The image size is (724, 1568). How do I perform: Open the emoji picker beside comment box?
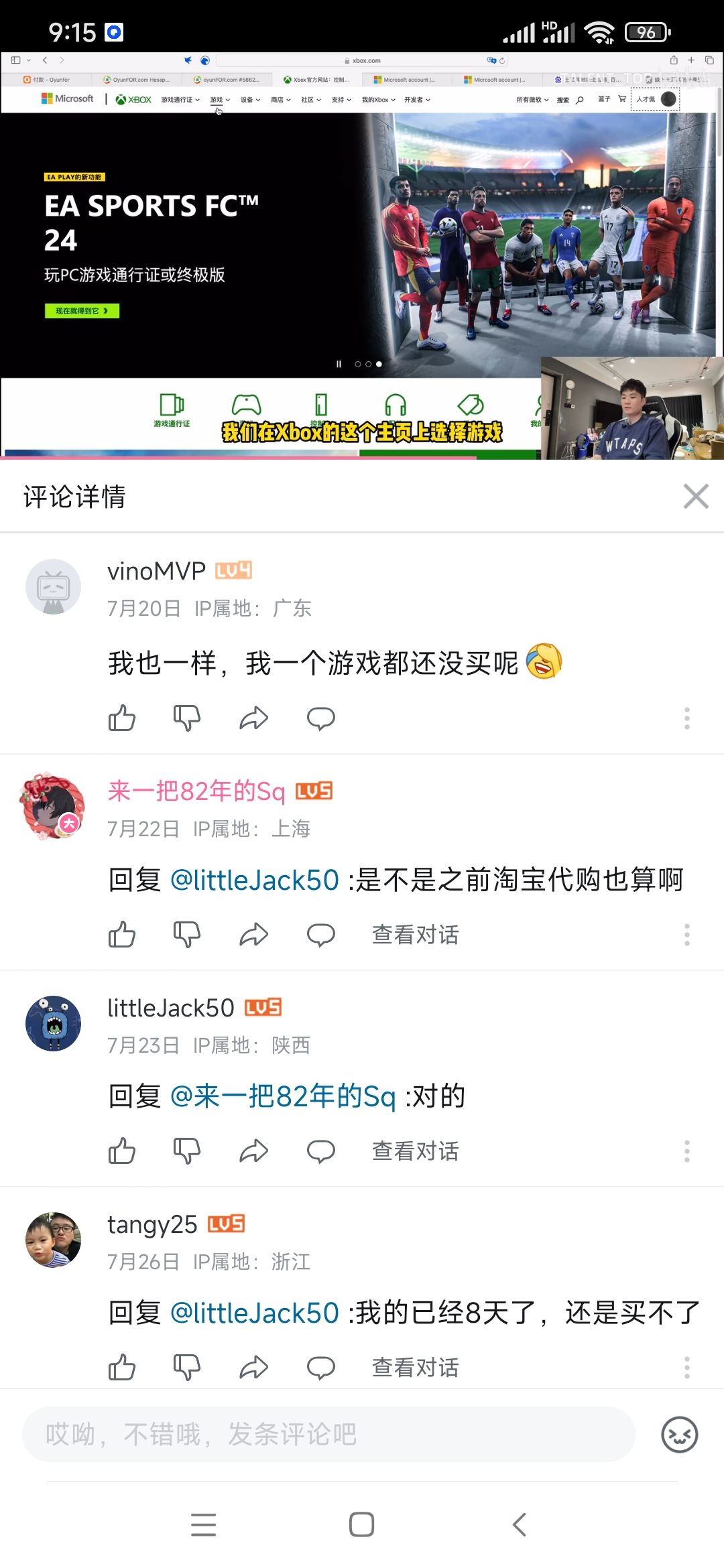[679, 1435]
